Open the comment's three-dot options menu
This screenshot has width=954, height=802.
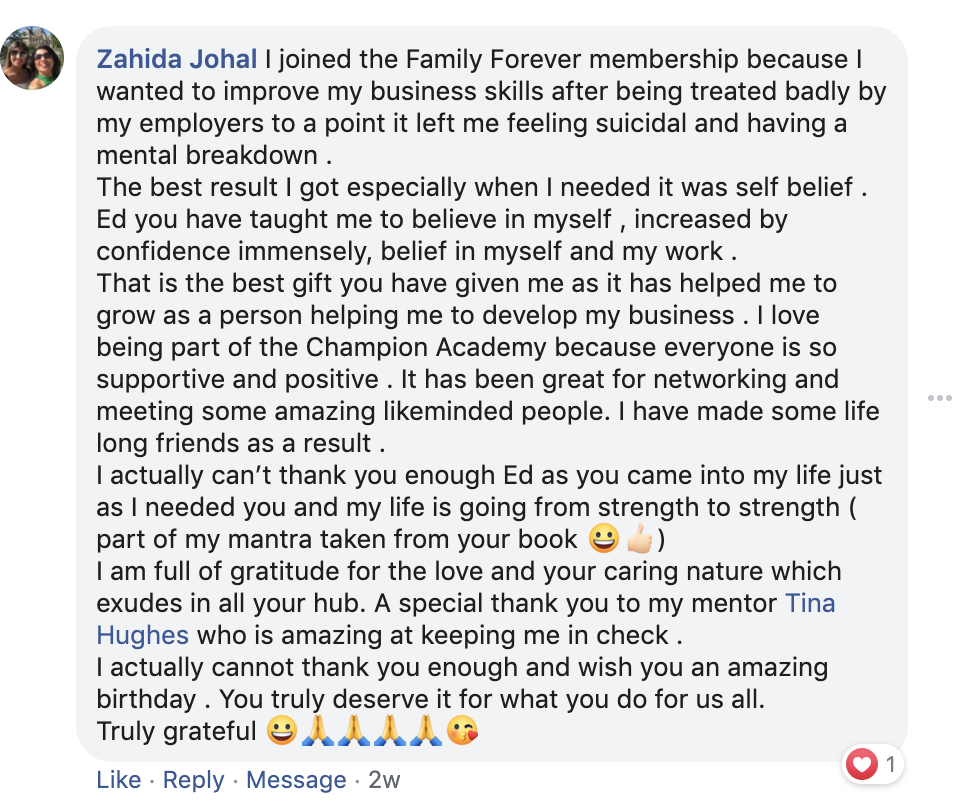(939, 398)
